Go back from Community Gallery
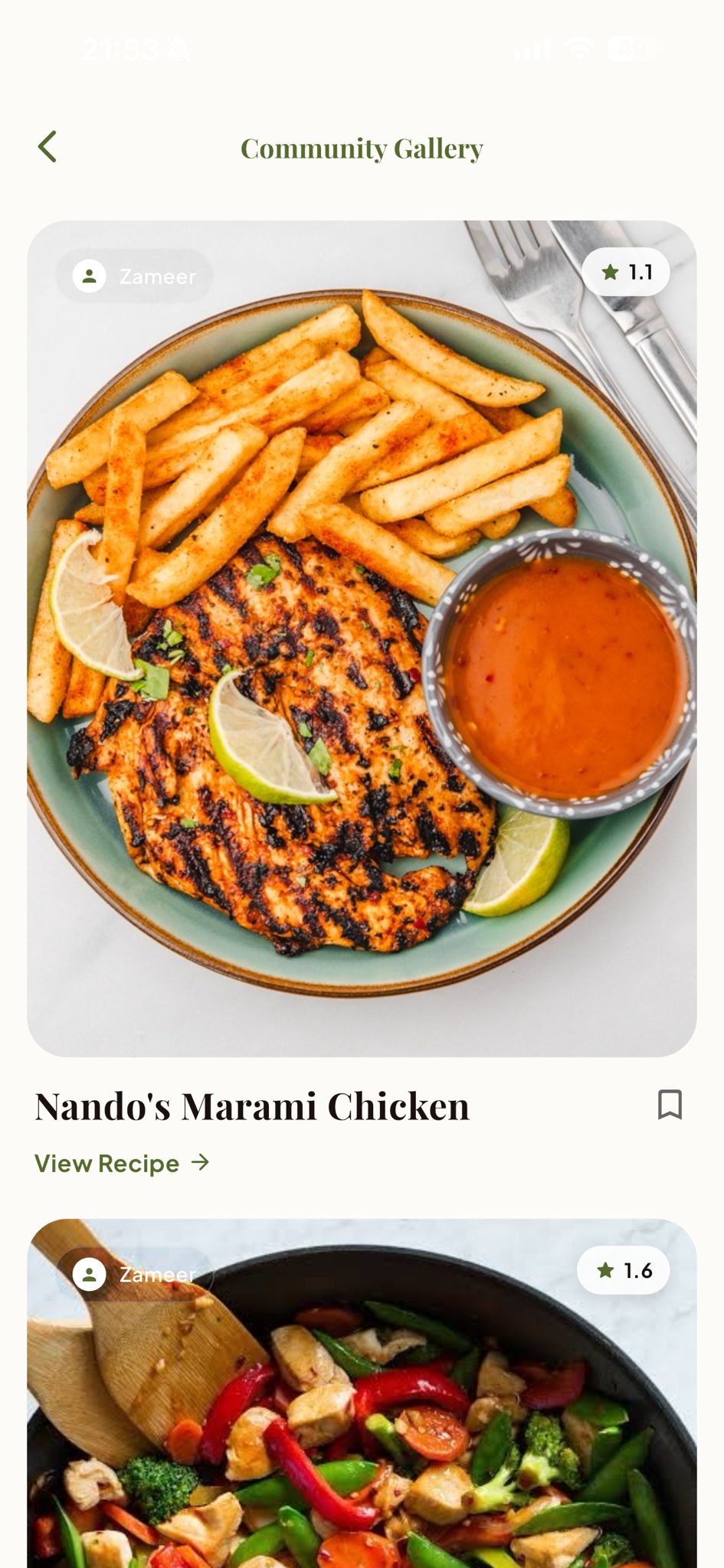The height and width of the screenshot is (1568, 724). click(x=48, y=147)
